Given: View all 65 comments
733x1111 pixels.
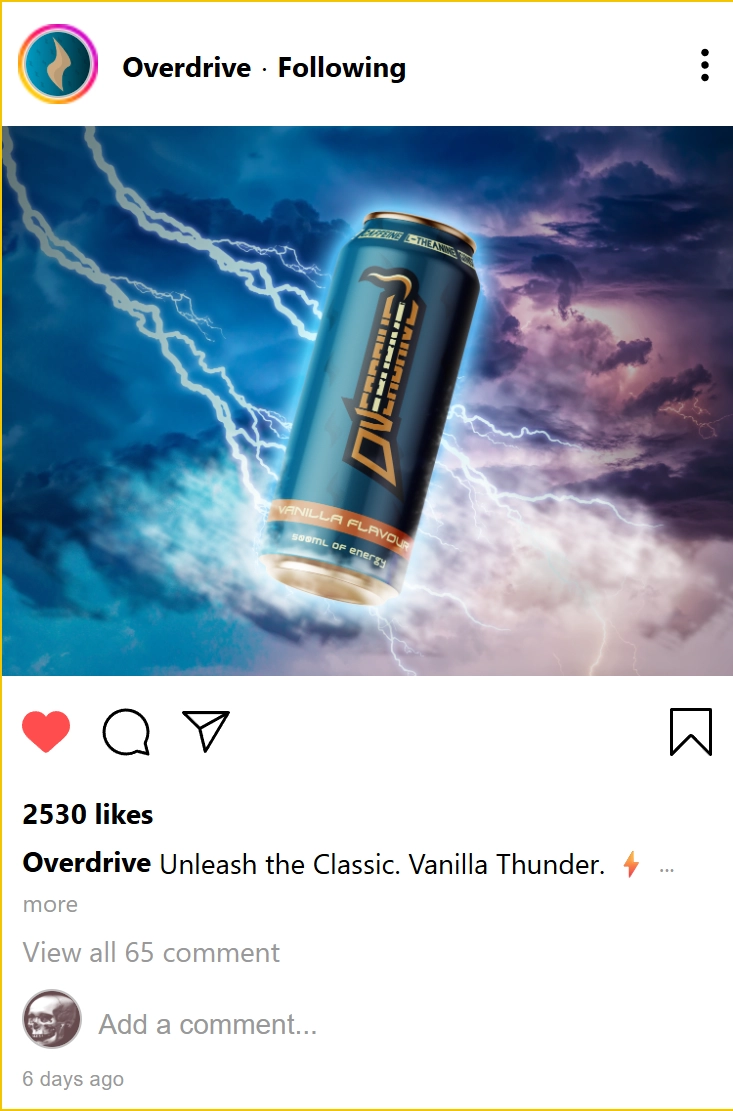Looking at the screenshot, I should click(x=151, y=952).
